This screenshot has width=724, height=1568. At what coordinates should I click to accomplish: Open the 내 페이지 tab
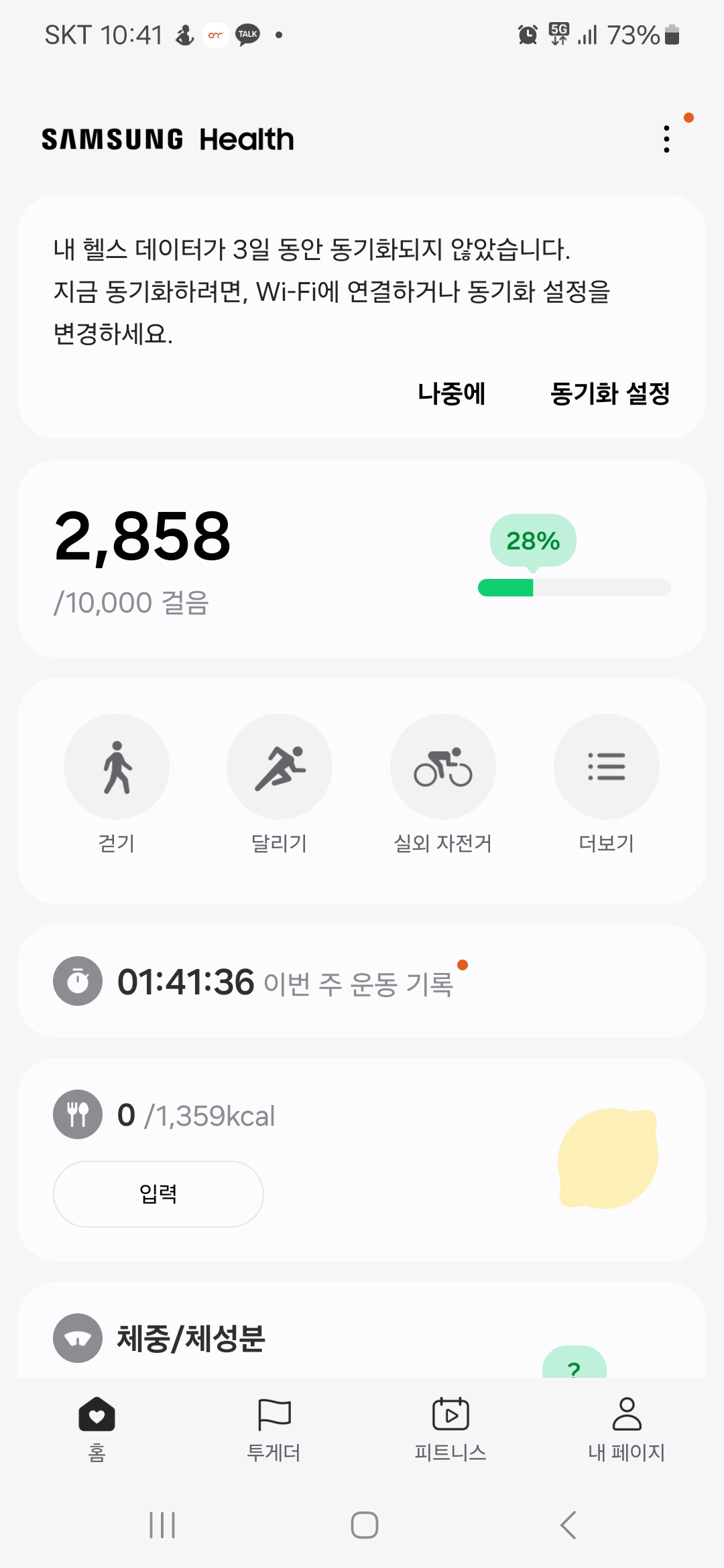click(x=627, y=1429)
